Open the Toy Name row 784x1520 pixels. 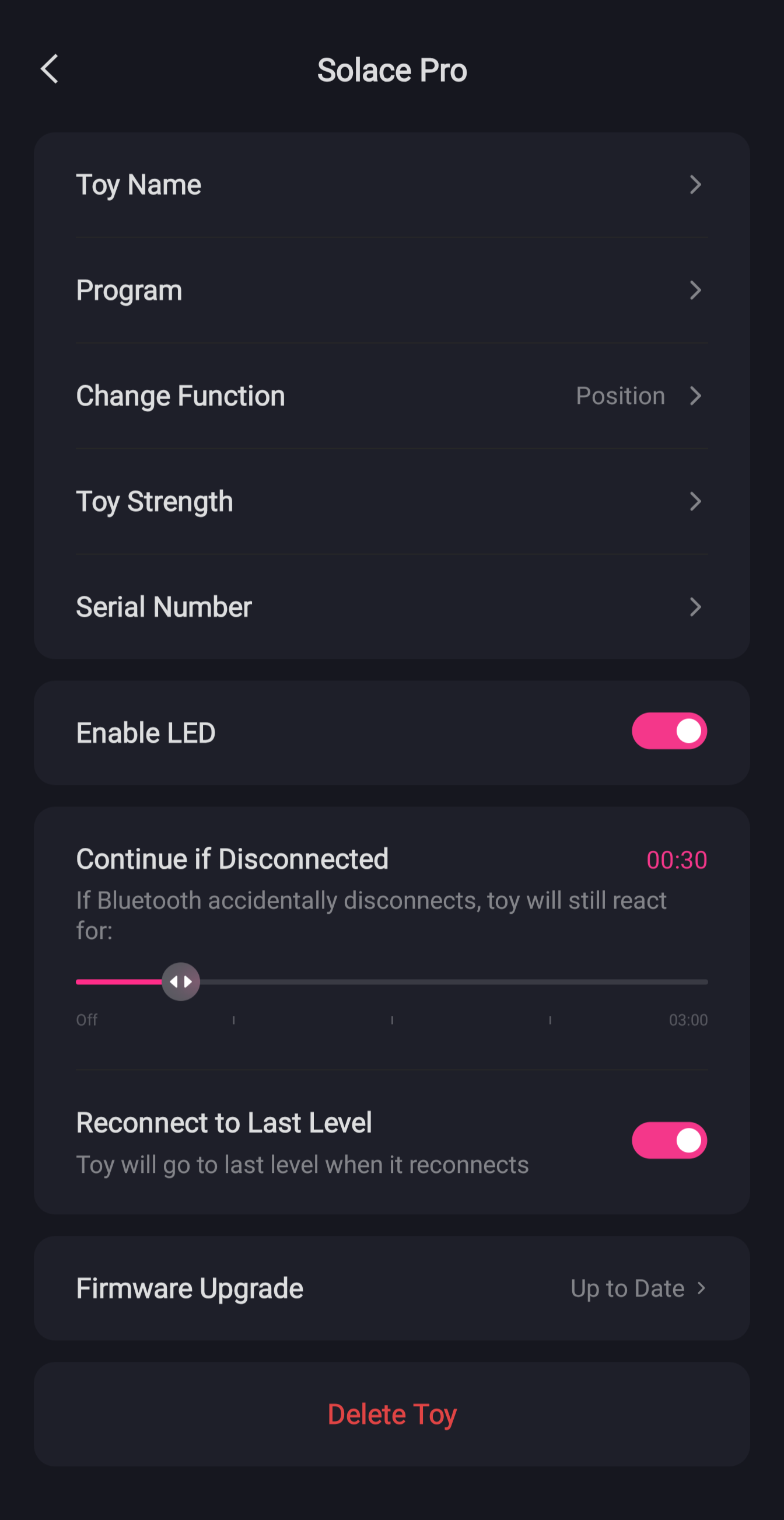[x=391, y=185]
